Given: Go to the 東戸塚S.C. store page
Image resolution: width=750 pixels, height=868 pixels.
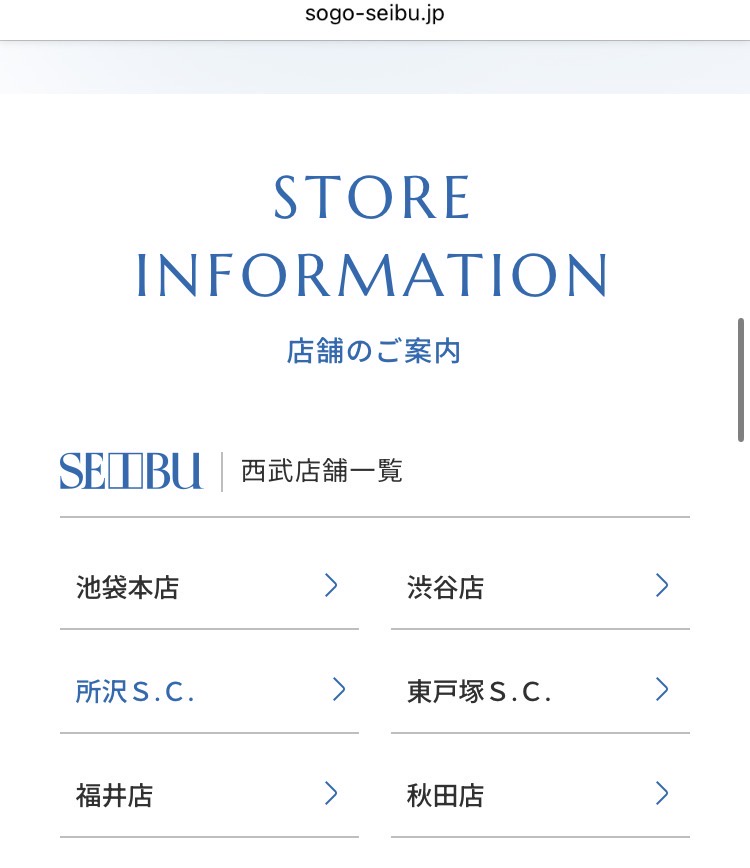Looking at the screenshot, I should (539, 691).
